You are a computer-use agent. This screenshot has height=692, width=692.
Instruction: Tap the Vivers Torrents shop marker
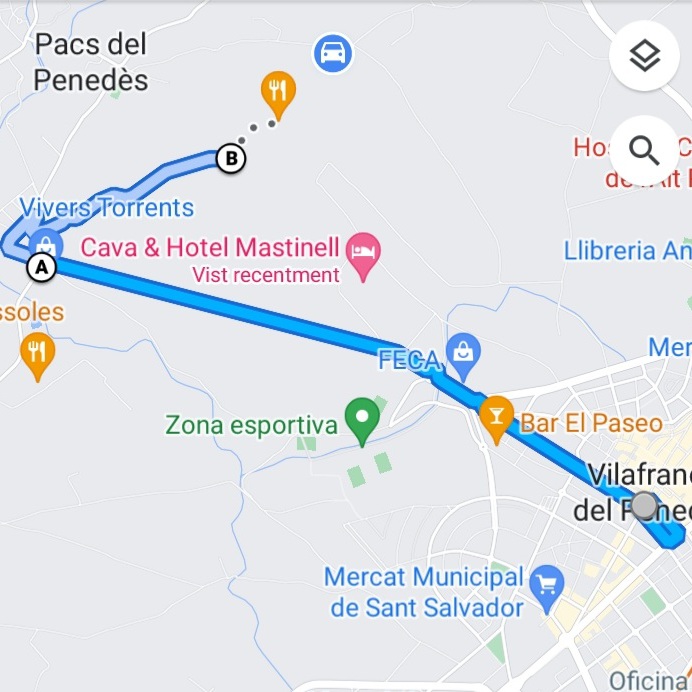[x=45, y=243]
